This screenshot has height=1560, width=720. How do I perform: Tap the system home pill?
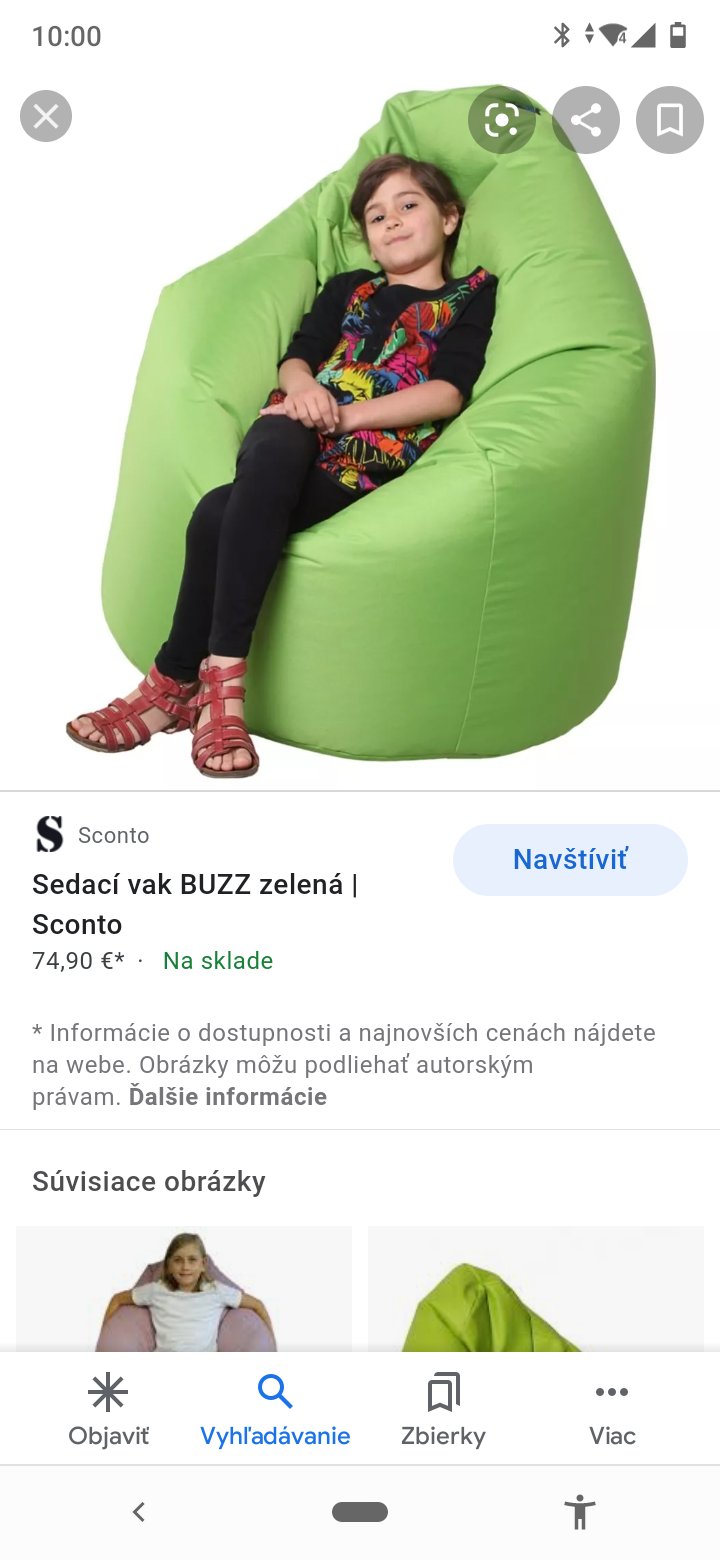coord(360,1512)
